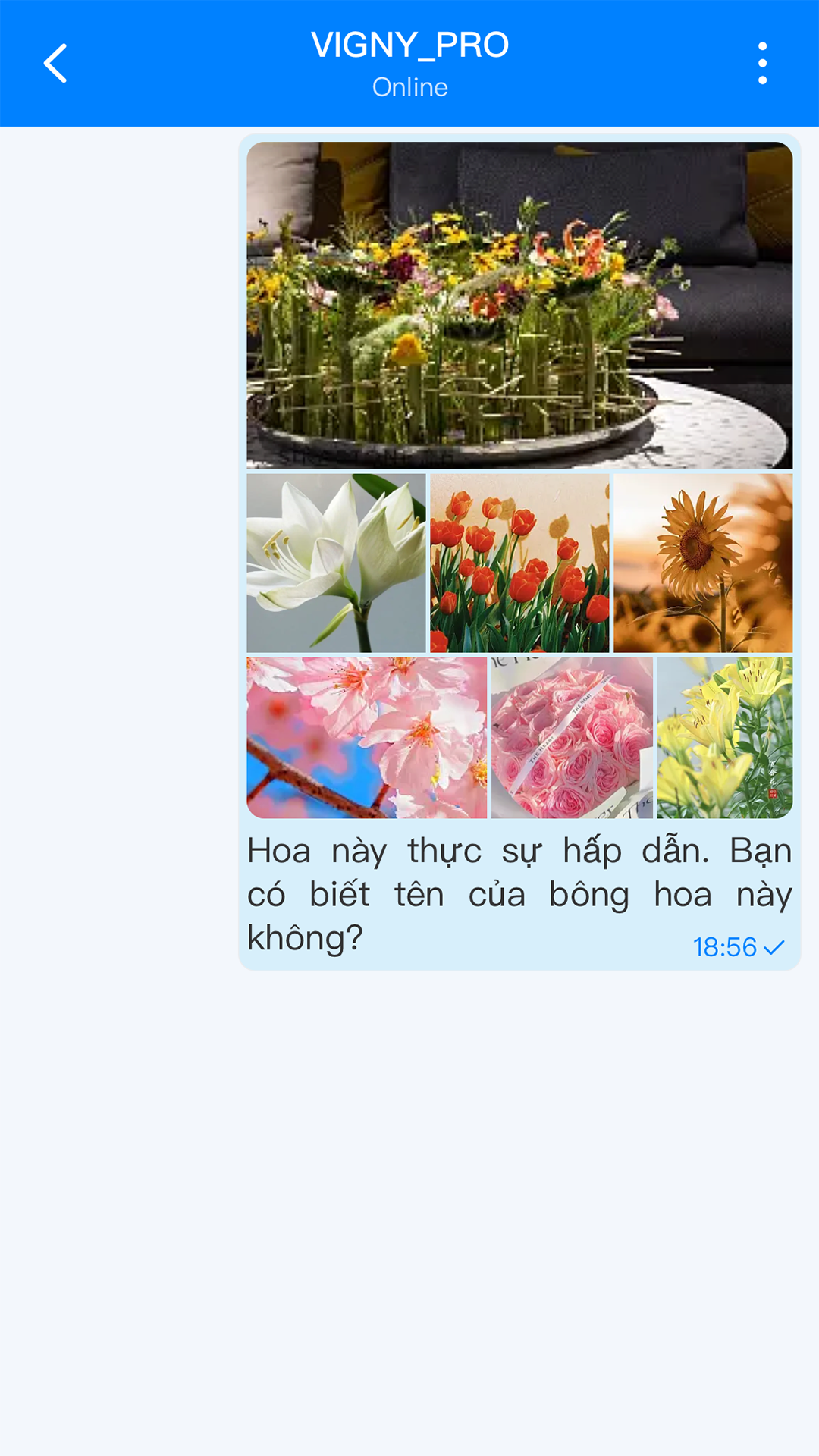View the white lily photo
The width and height of the screenshot is (819, 1456).
click(336, 563)
